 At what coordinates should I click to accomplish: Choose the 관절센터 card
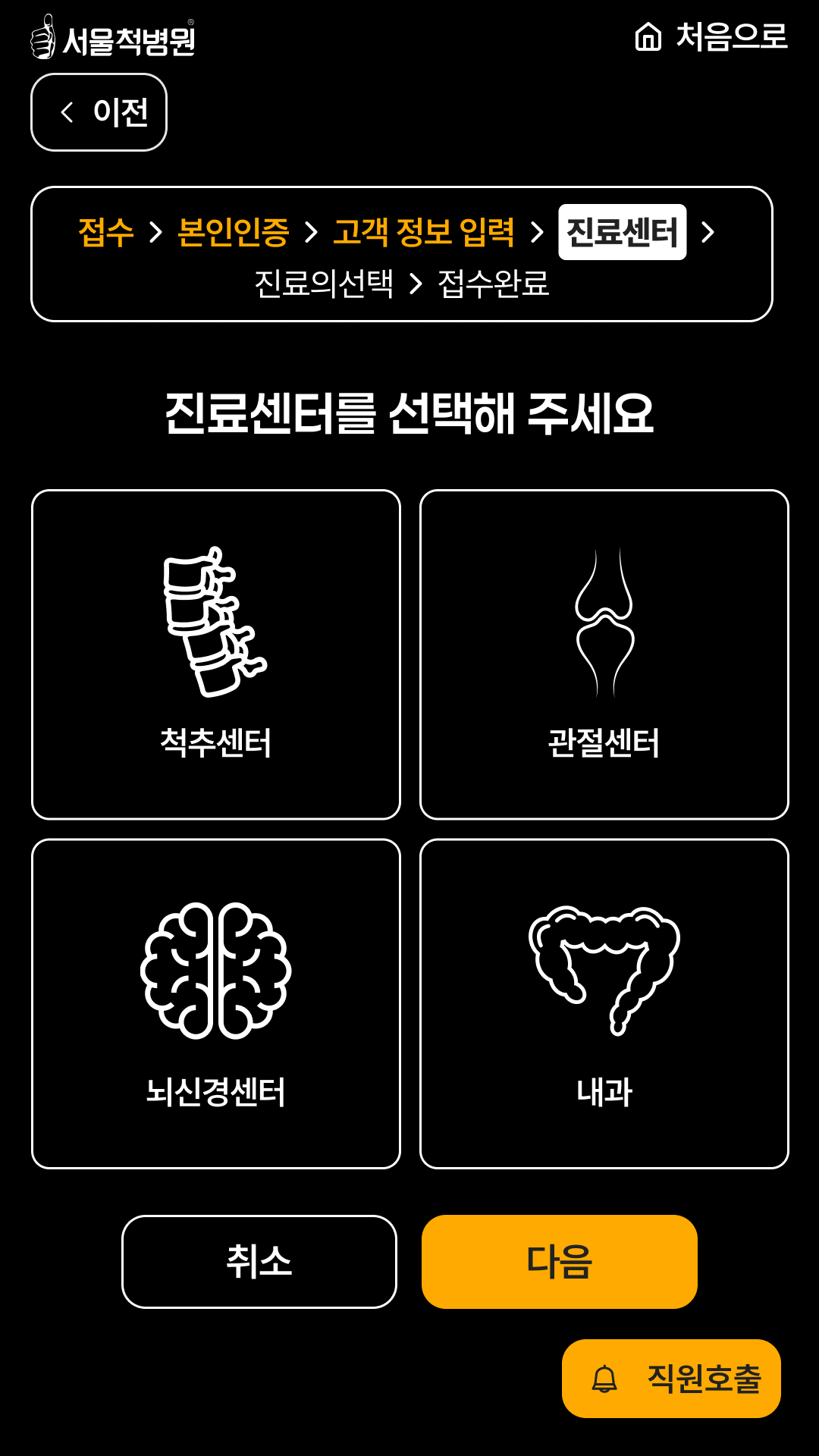[x=604, y=654]
